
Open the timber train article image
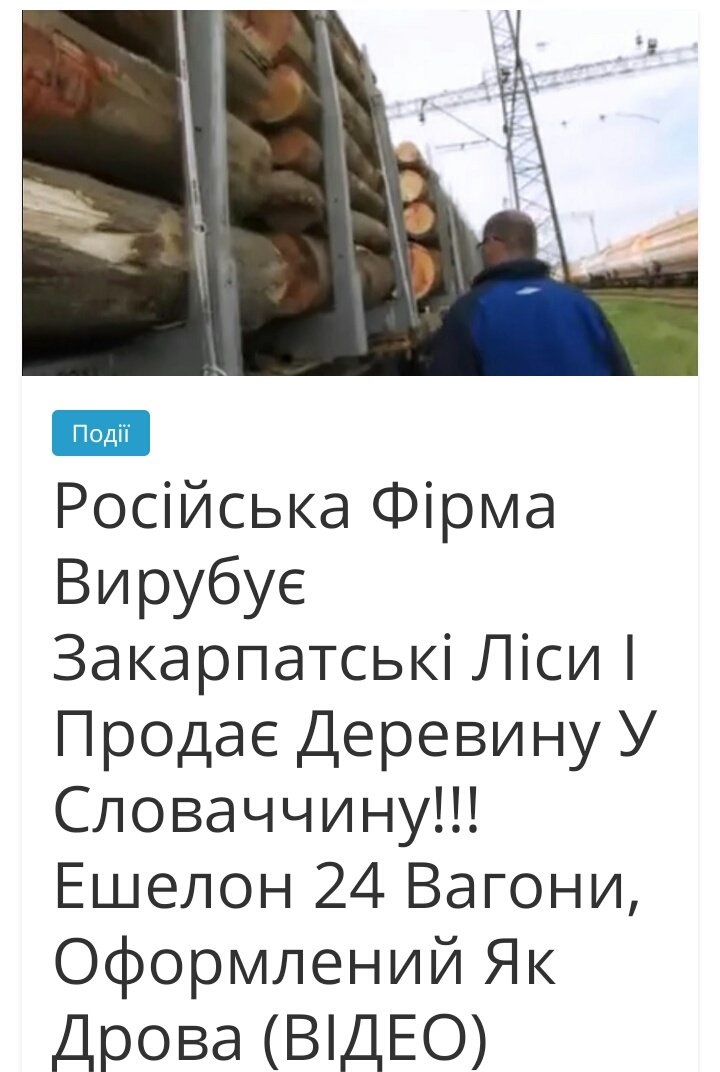tap(360, 193)
